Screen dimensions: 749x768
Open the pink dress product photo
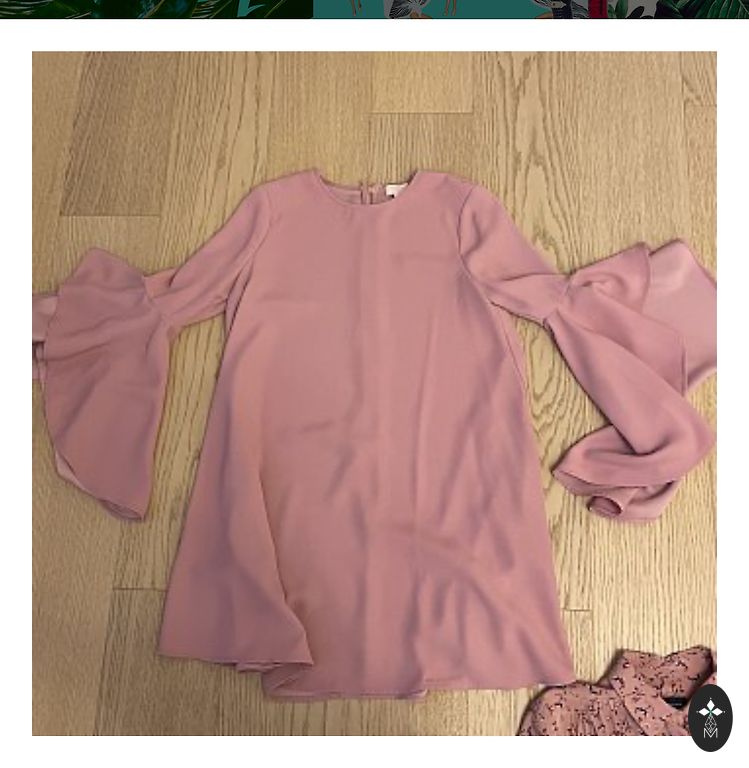click(x=373, y=393)
